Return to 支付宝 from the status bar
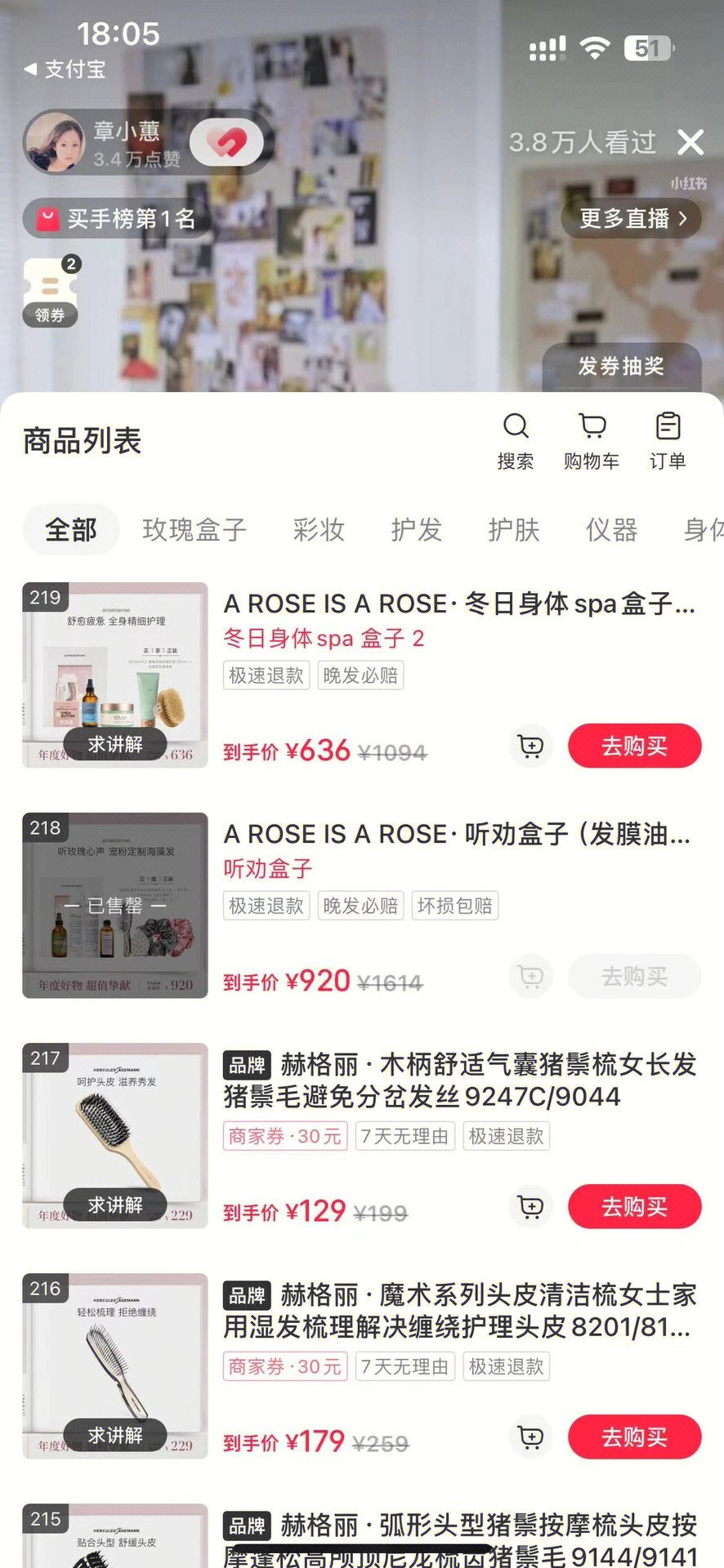724x1568 pixels. (65, 69)
